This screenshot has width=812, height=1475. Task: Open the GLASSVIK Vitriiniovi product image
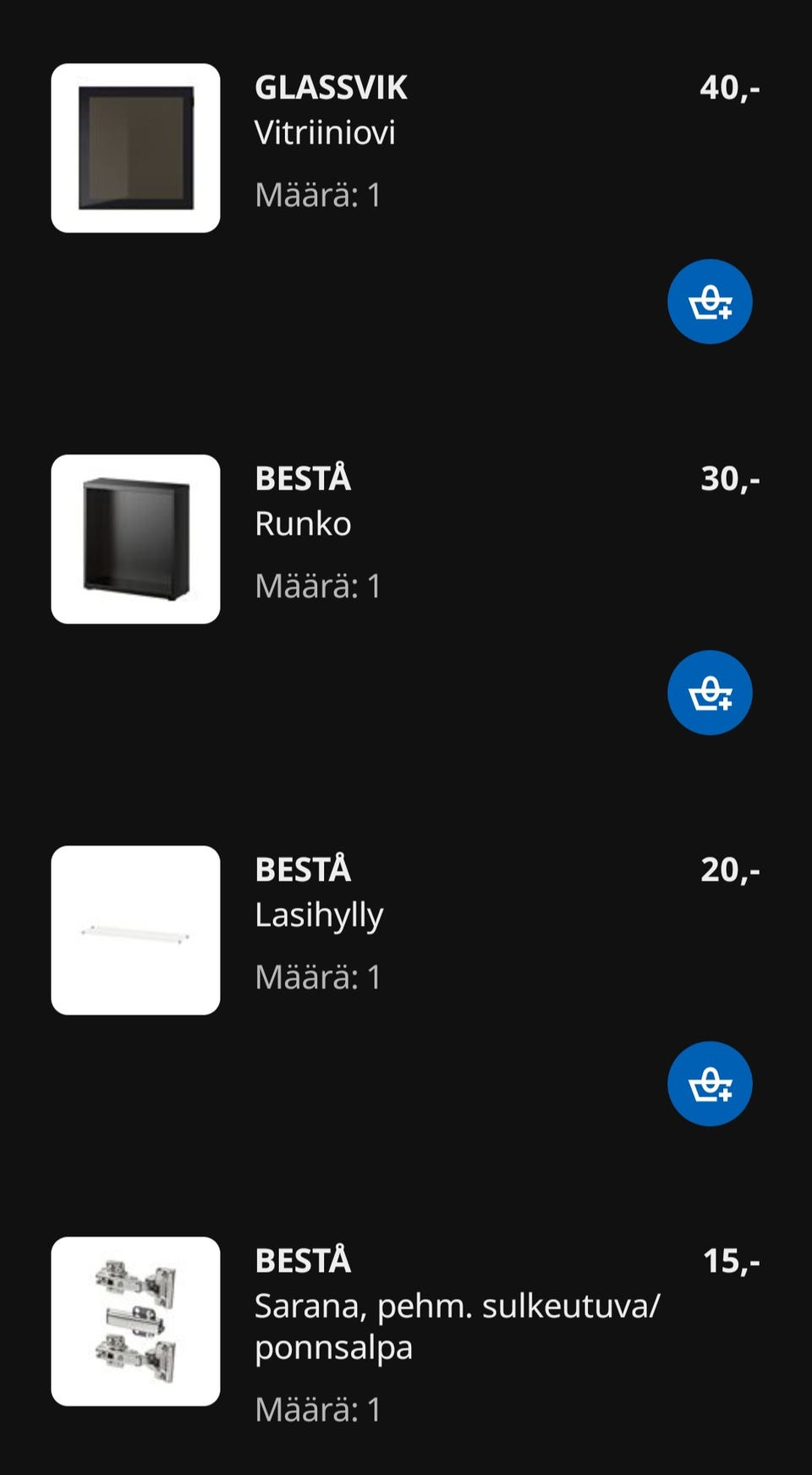click(135, 148)
